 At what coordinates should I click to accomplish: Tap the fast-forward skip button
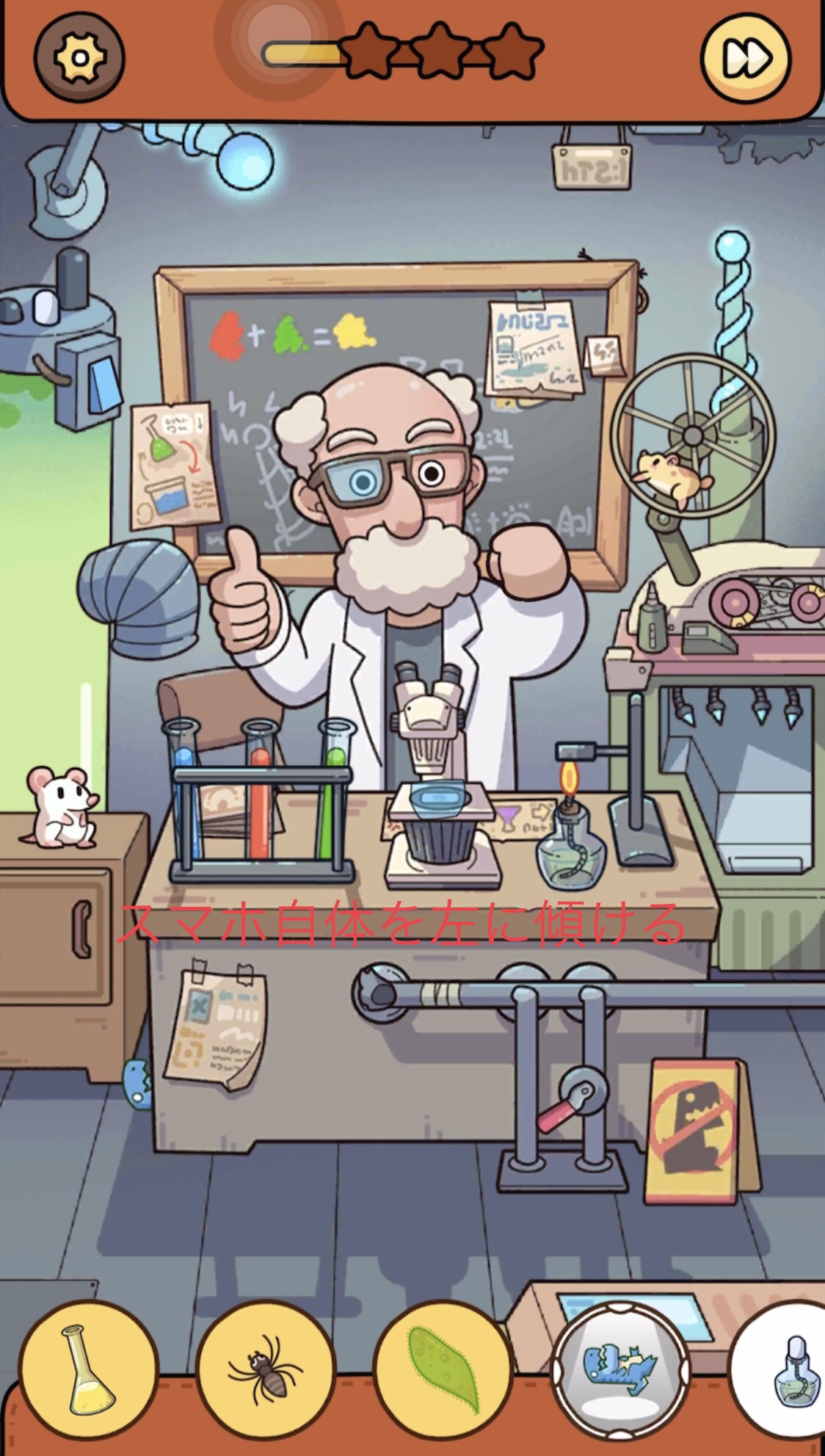tap(746, 58)
